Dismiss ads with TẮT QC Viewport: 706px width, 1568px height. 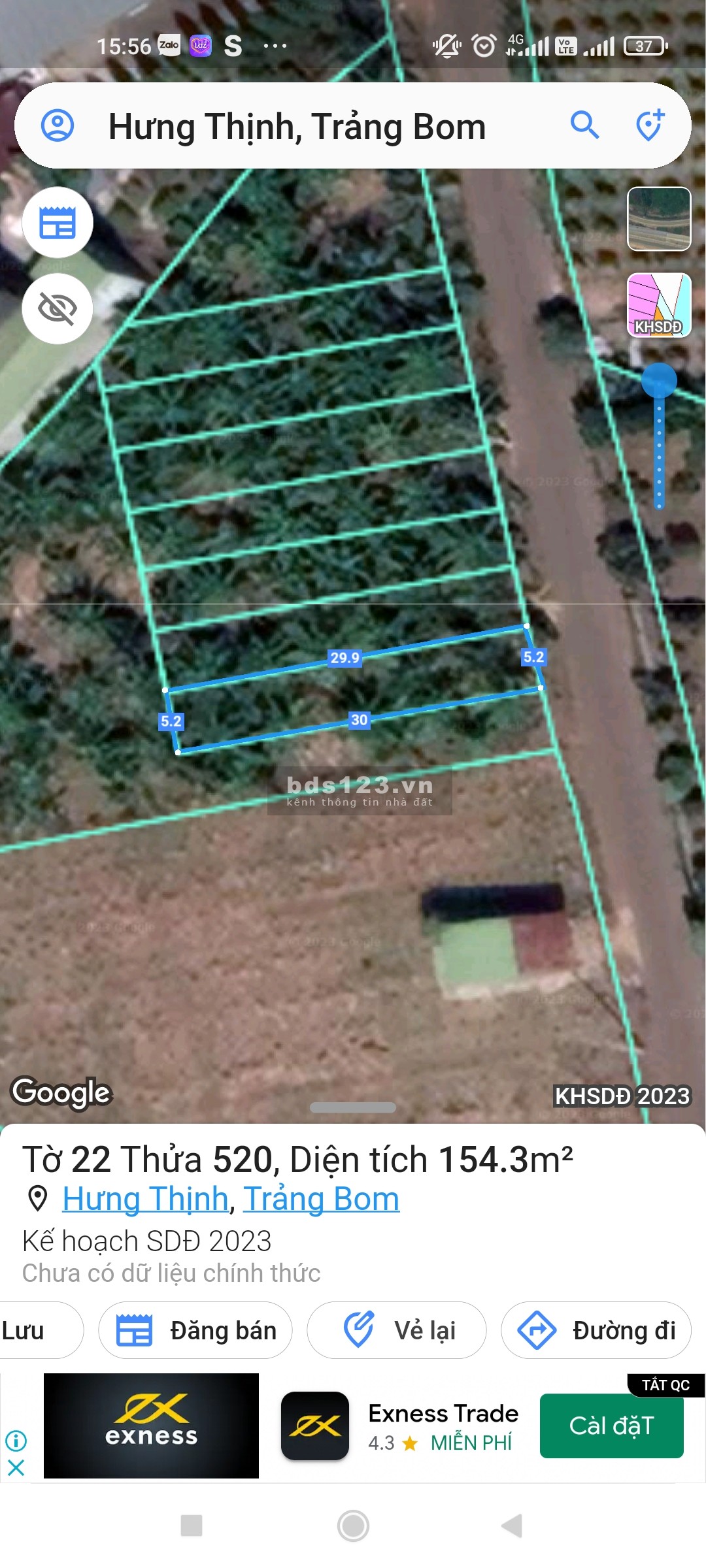click(665, 1385)
